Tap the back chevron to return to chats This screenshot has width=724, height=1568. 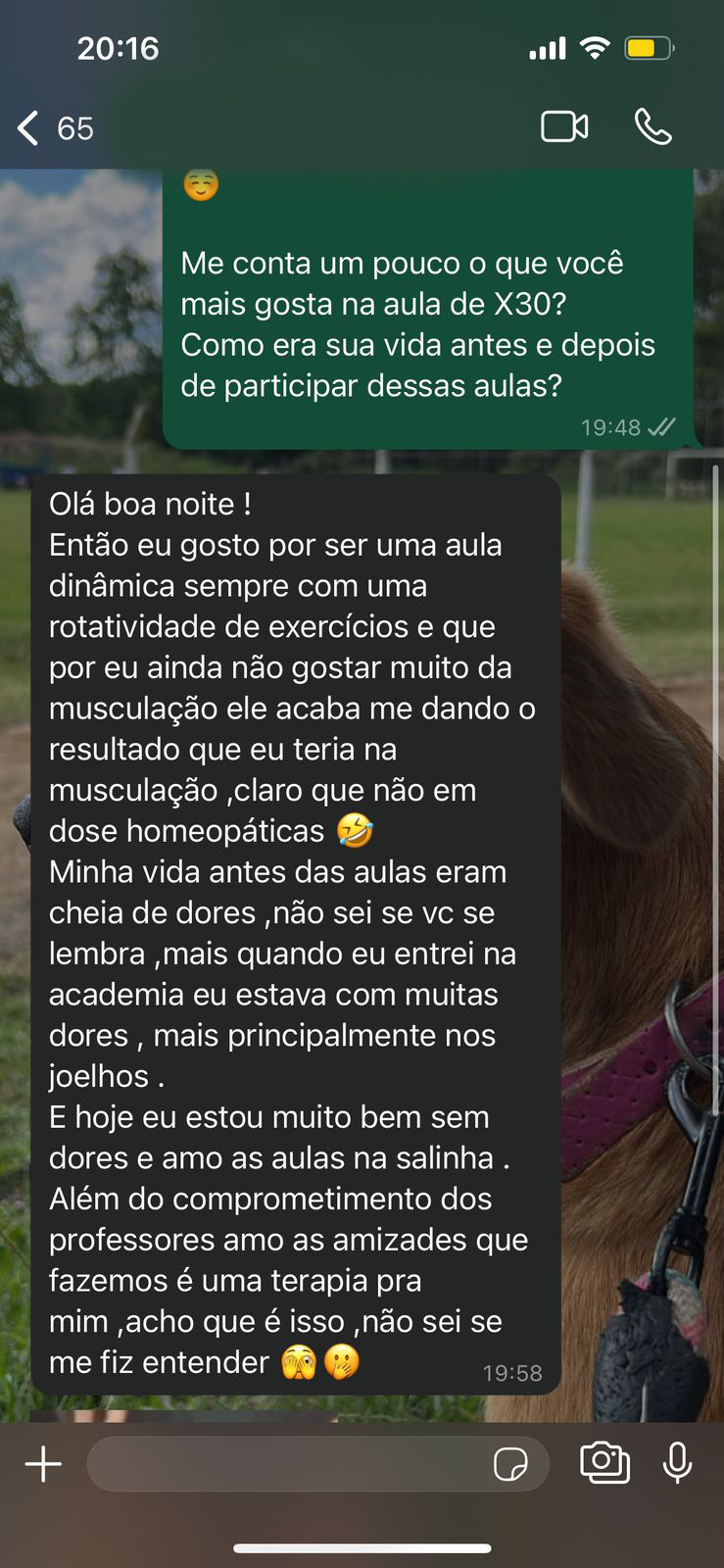[26, 127]
